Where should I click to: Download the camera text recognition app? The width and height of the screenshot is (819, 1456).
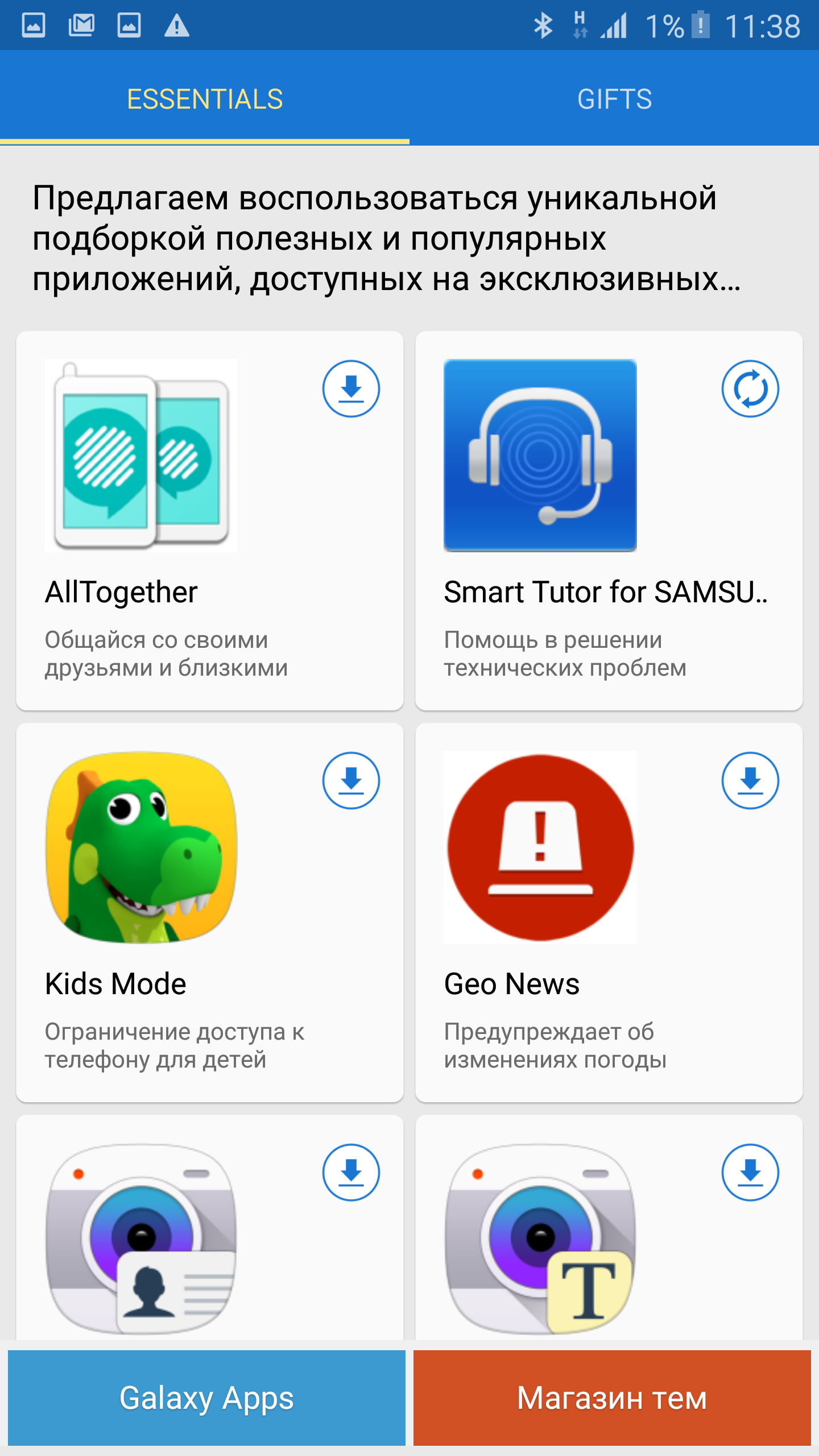(x=750, y=1172)
